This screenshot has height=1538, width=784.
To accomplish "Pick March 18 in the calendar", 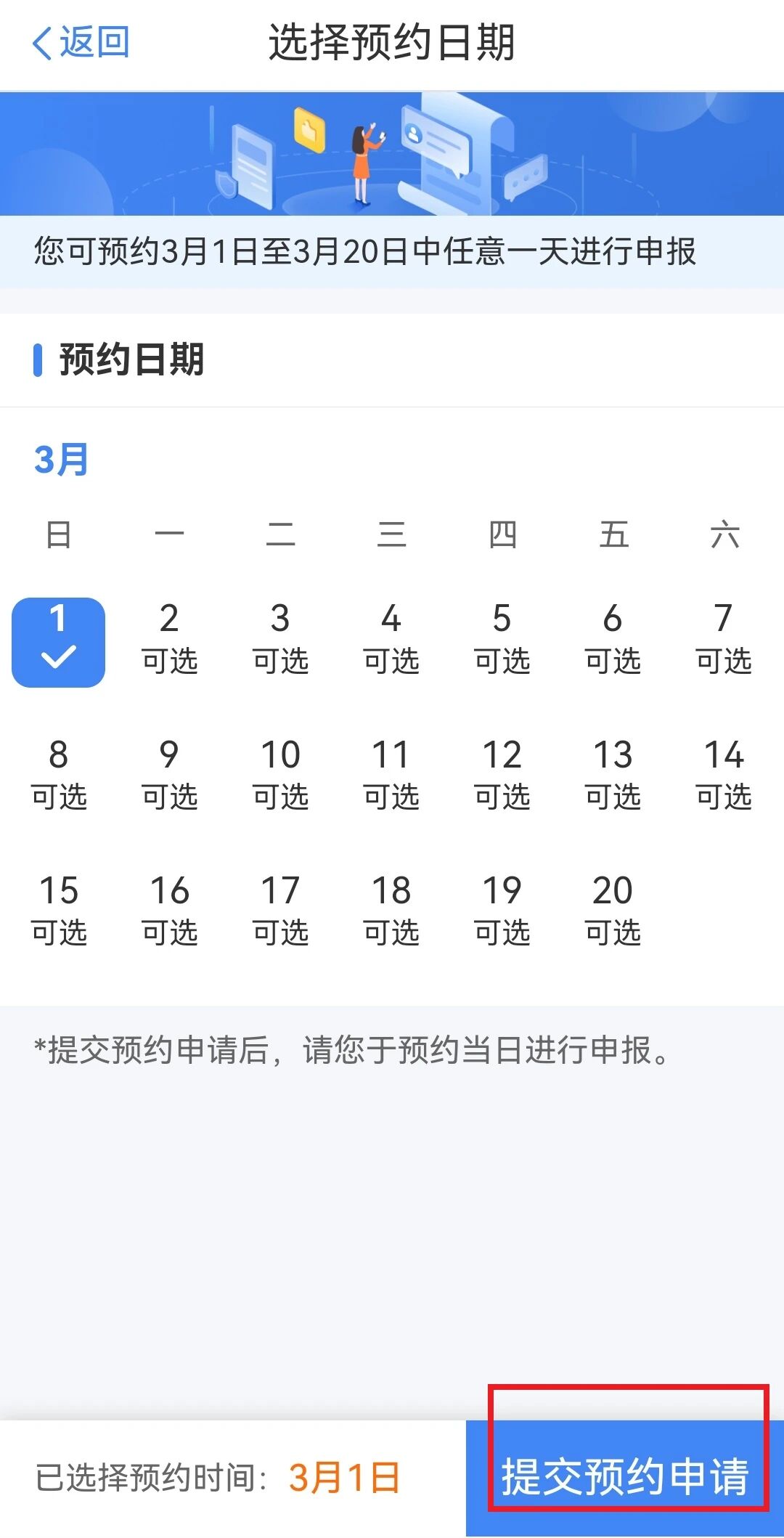I will tap(391, 911).
